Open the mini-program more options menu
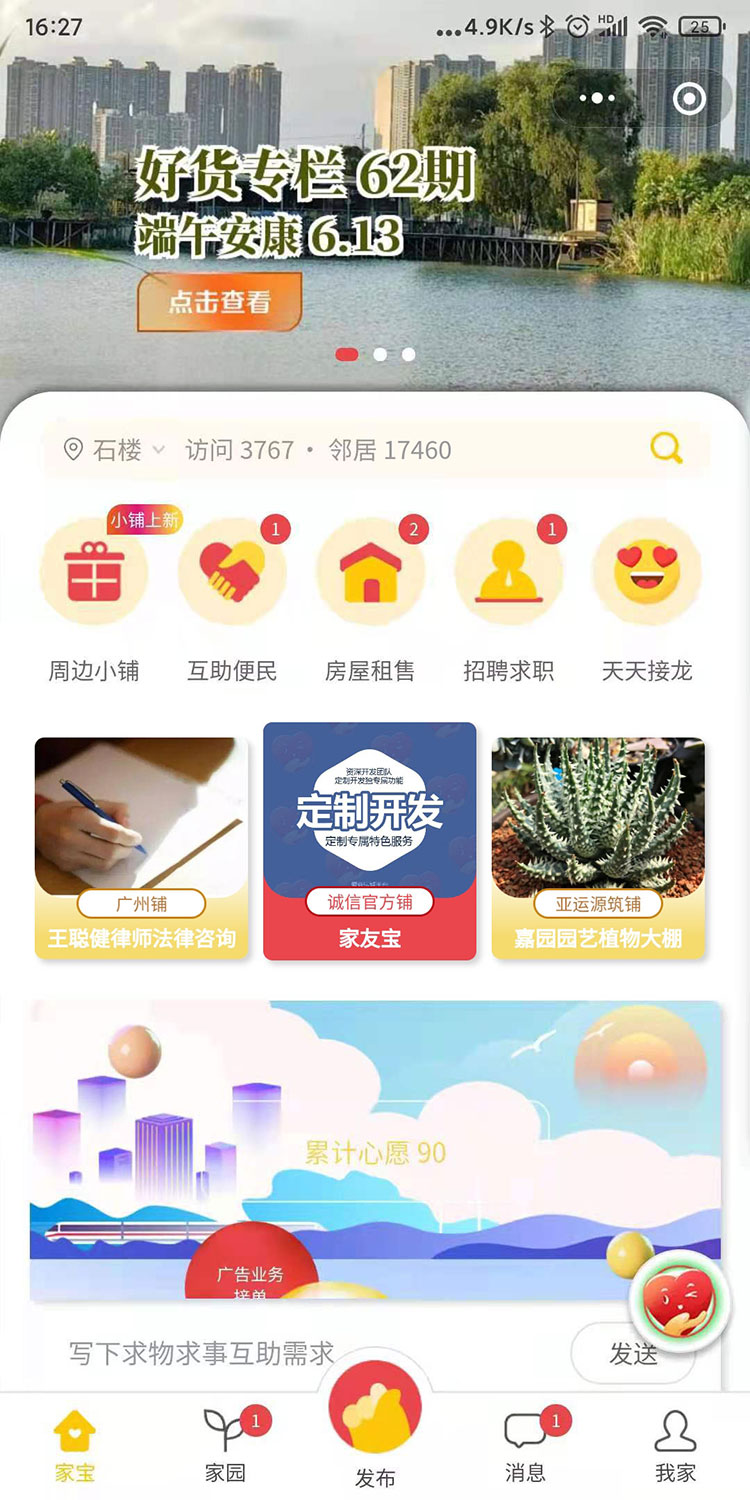Viewport: 750px width, 1500px height. [x=597, y=98]
